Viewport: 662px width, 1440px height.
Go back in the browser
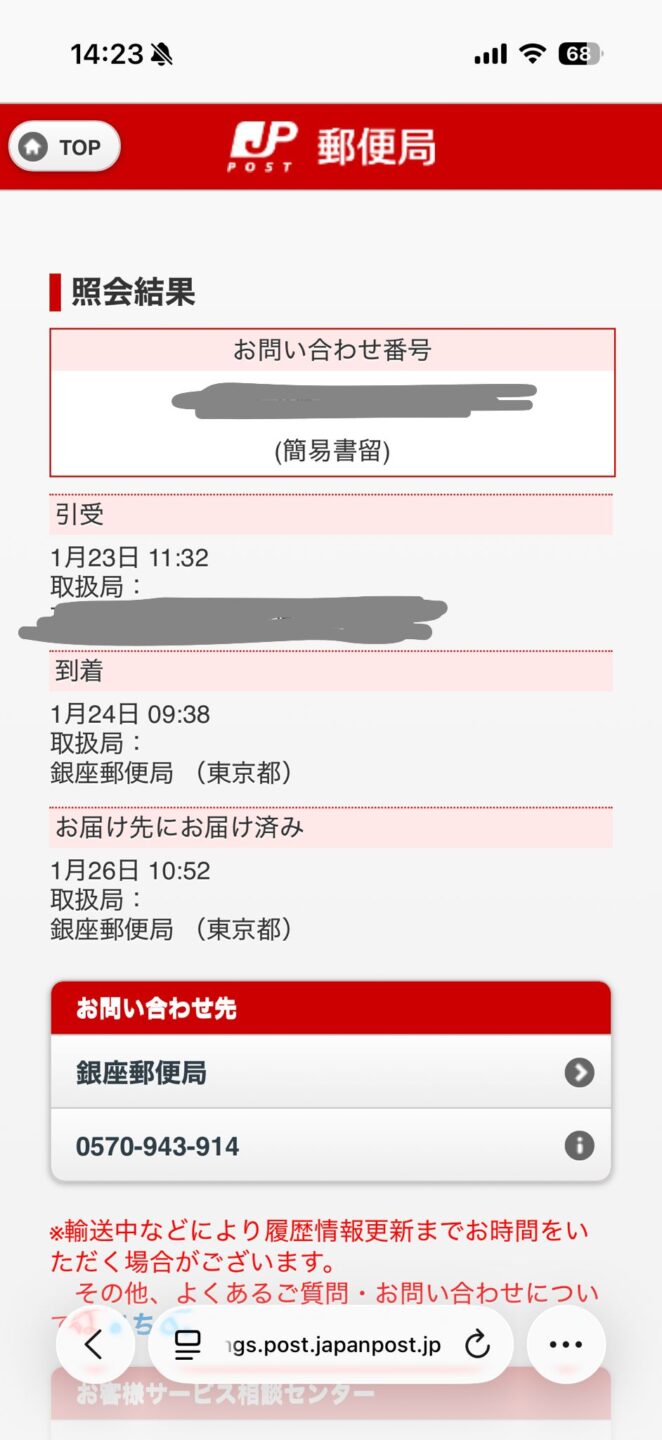[94, 1345]
